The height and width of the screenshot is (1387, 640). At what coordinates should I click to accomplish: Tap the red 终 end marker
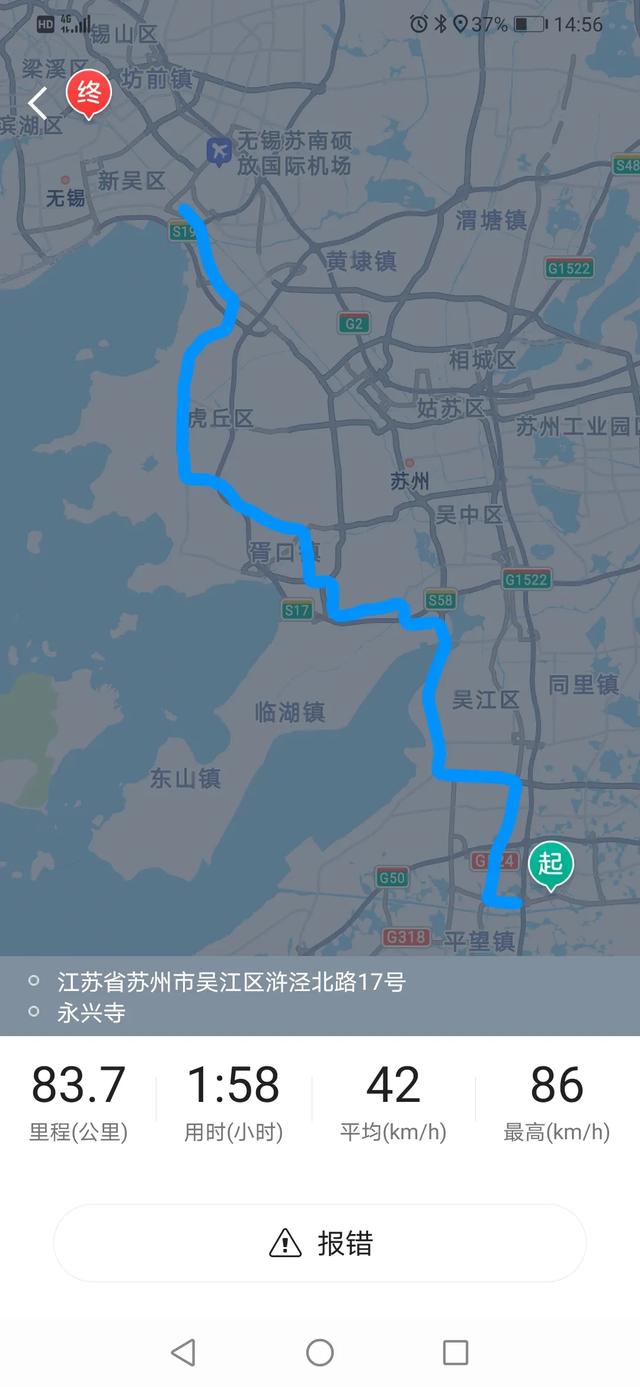tap(88, 96)
